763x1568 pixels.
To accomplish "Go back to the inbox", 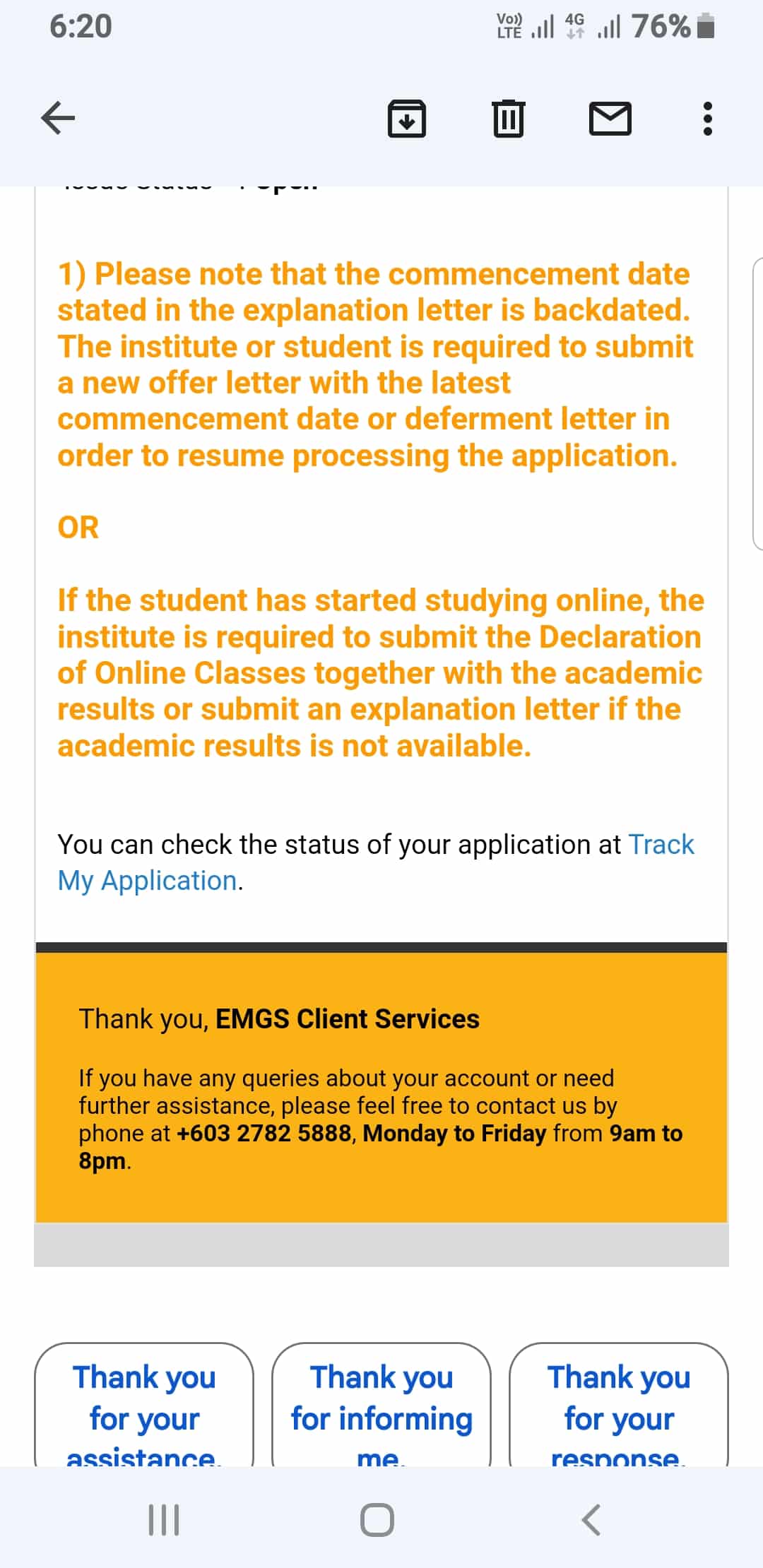I will tap(58, 117).
